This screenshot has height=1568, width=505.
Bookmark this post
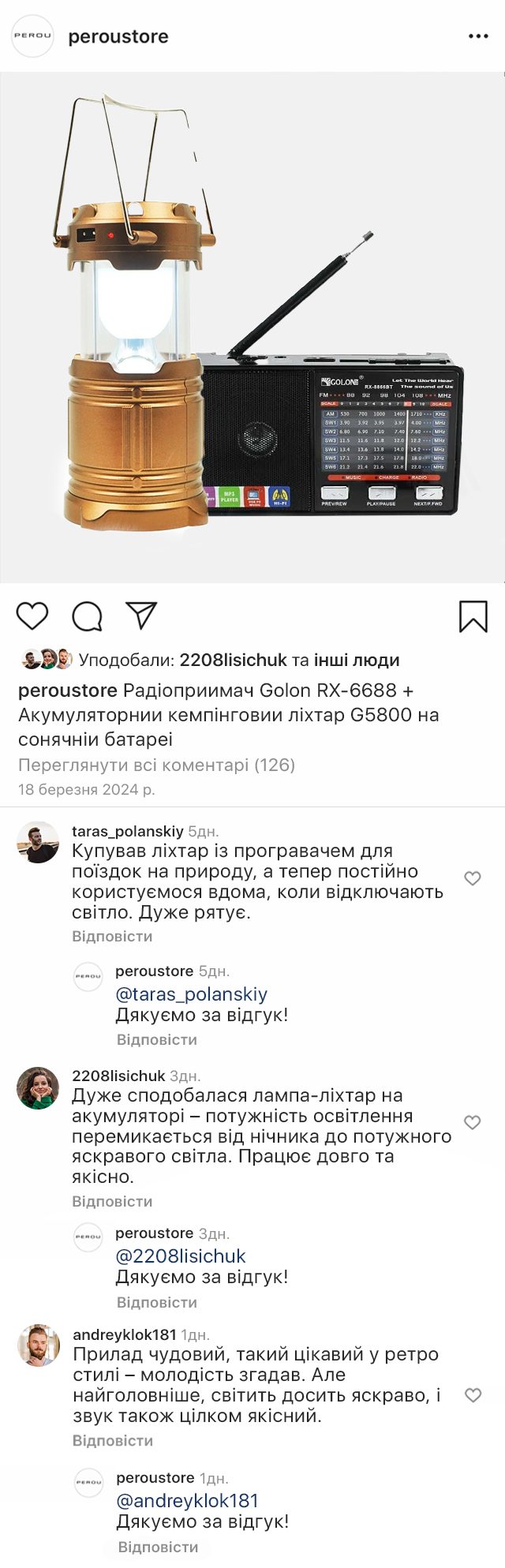click(473, 616)
